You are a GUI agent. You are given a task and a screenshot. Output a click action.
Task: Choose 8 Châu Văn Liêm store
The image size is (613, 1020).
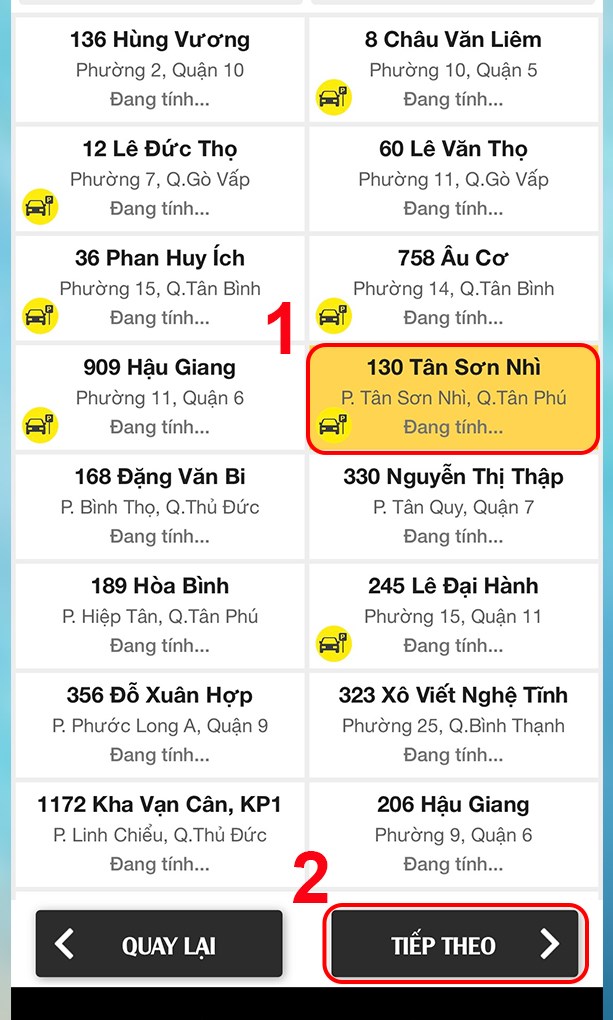coord(453,69)
